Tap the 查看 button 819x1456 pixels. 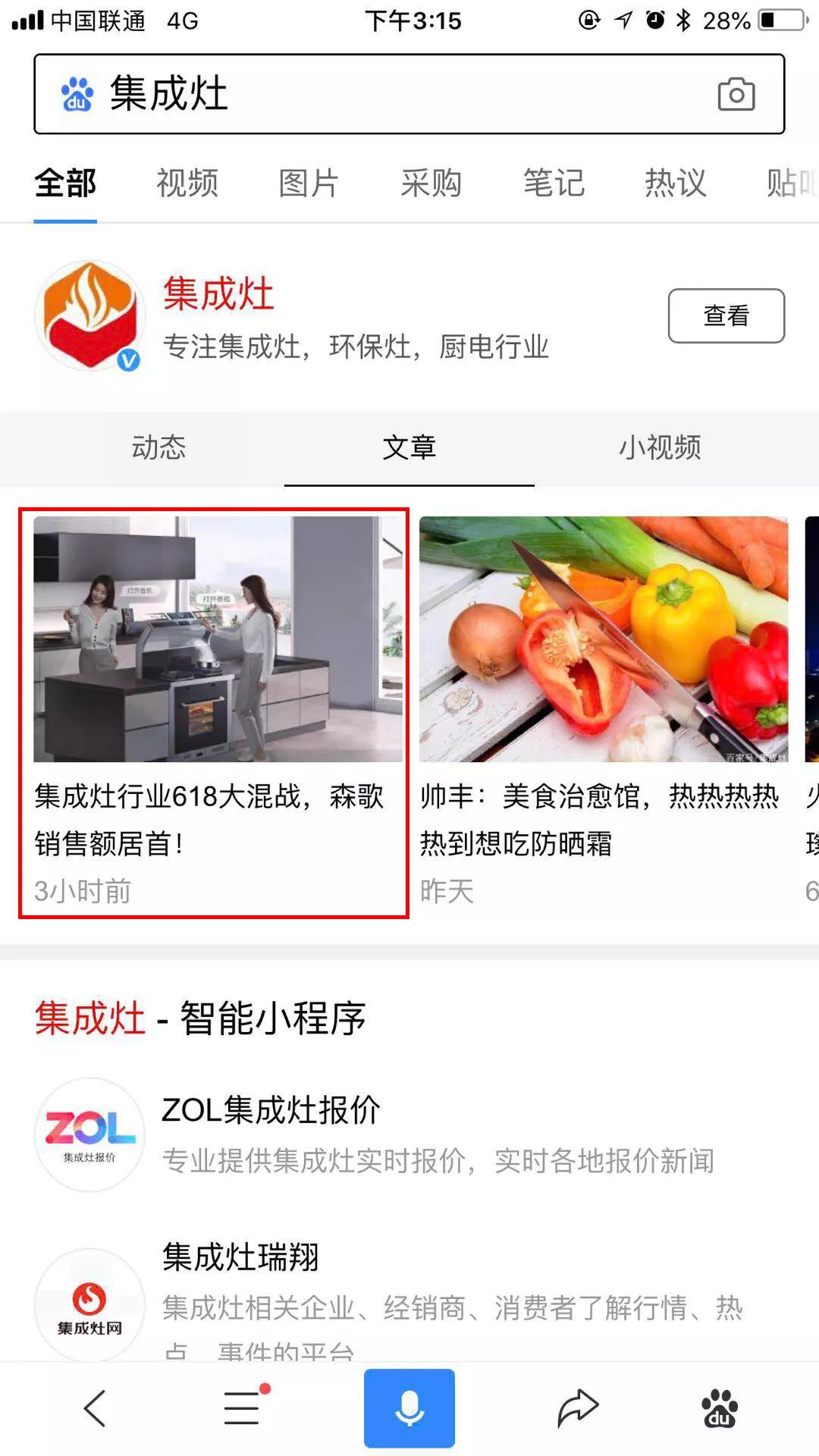[x=726, y=315]
